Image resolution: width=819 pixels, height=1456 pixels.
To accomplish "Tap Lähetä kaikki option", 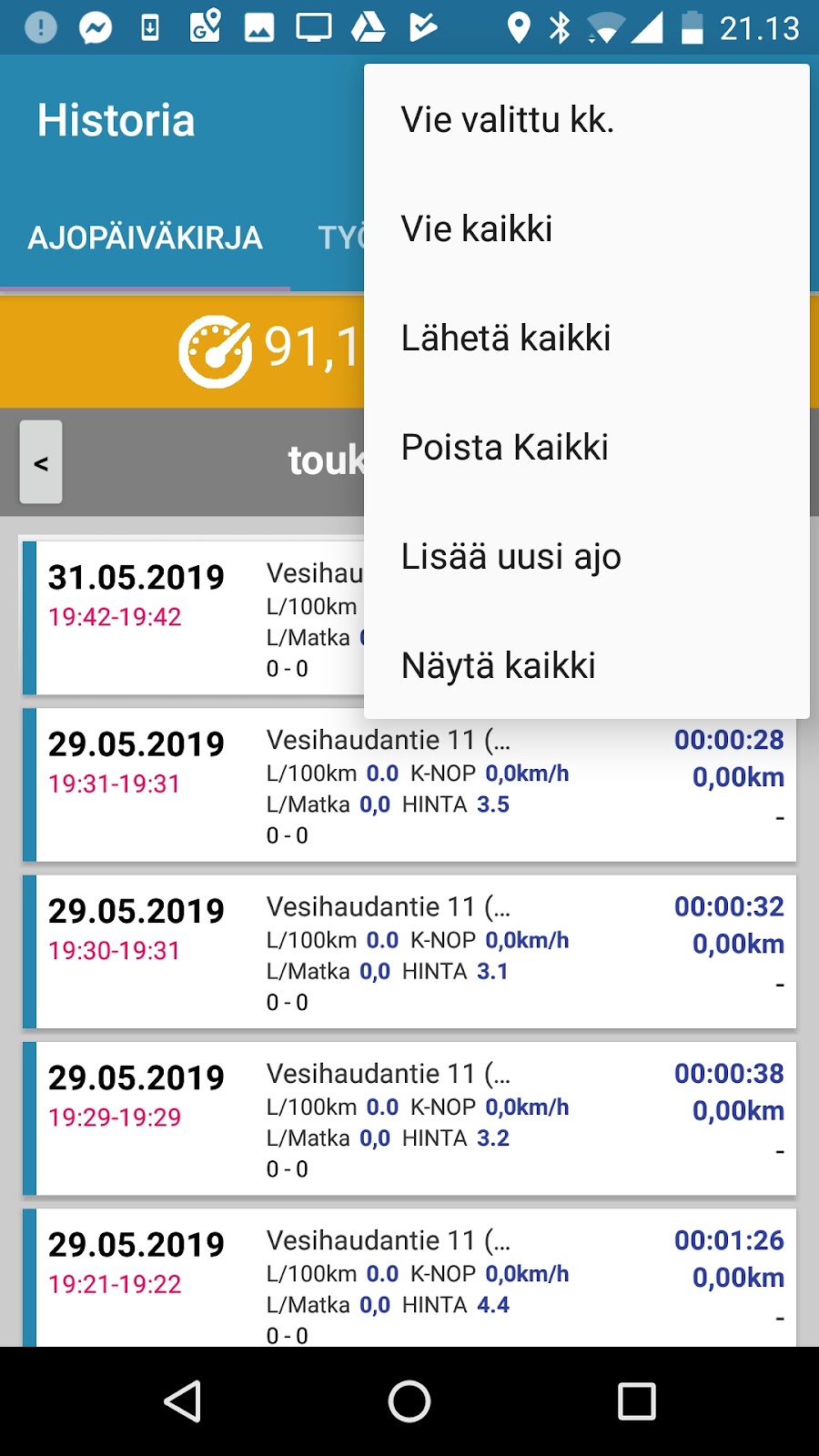I will click(587, 338).
